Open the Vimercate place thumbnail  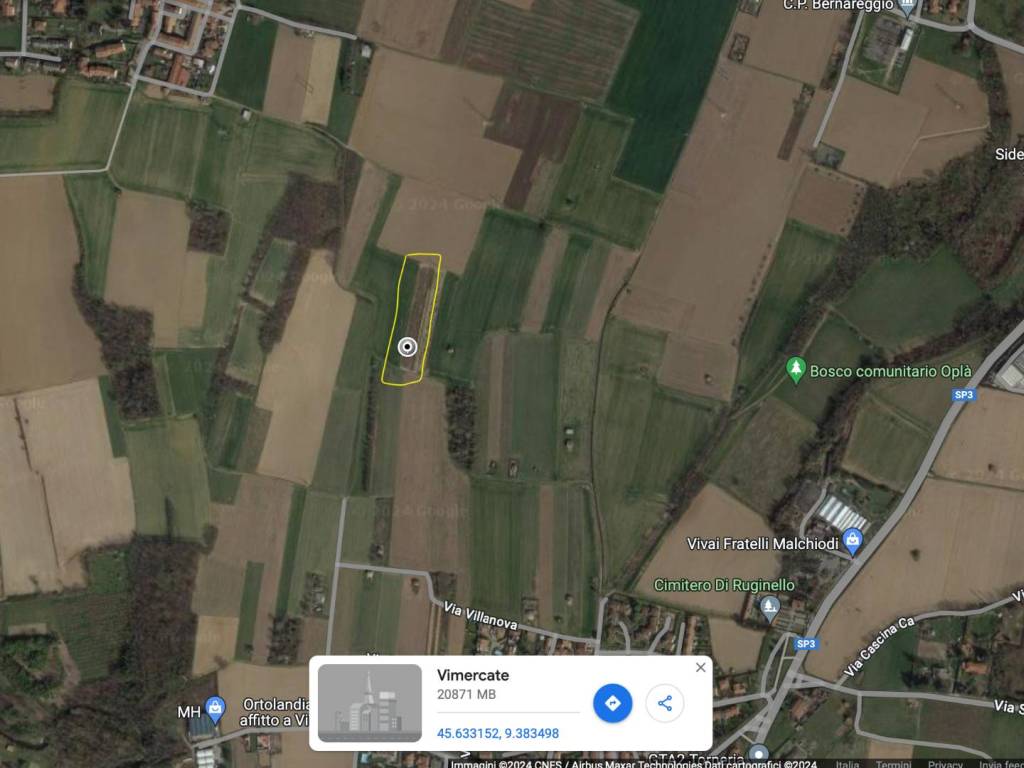[x=370, y=703]
